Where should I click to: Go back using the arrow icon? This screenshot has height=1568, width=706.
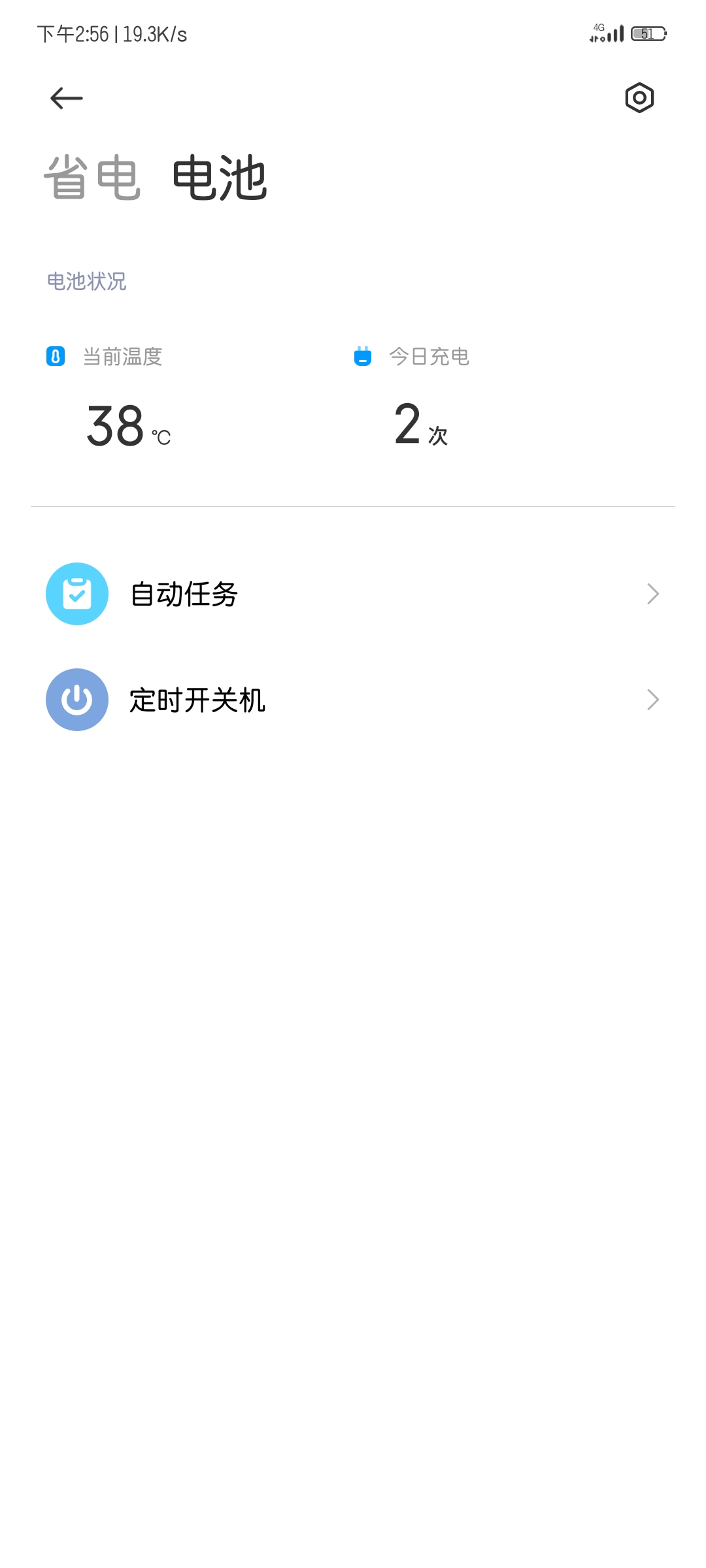(x=67, y=99)
